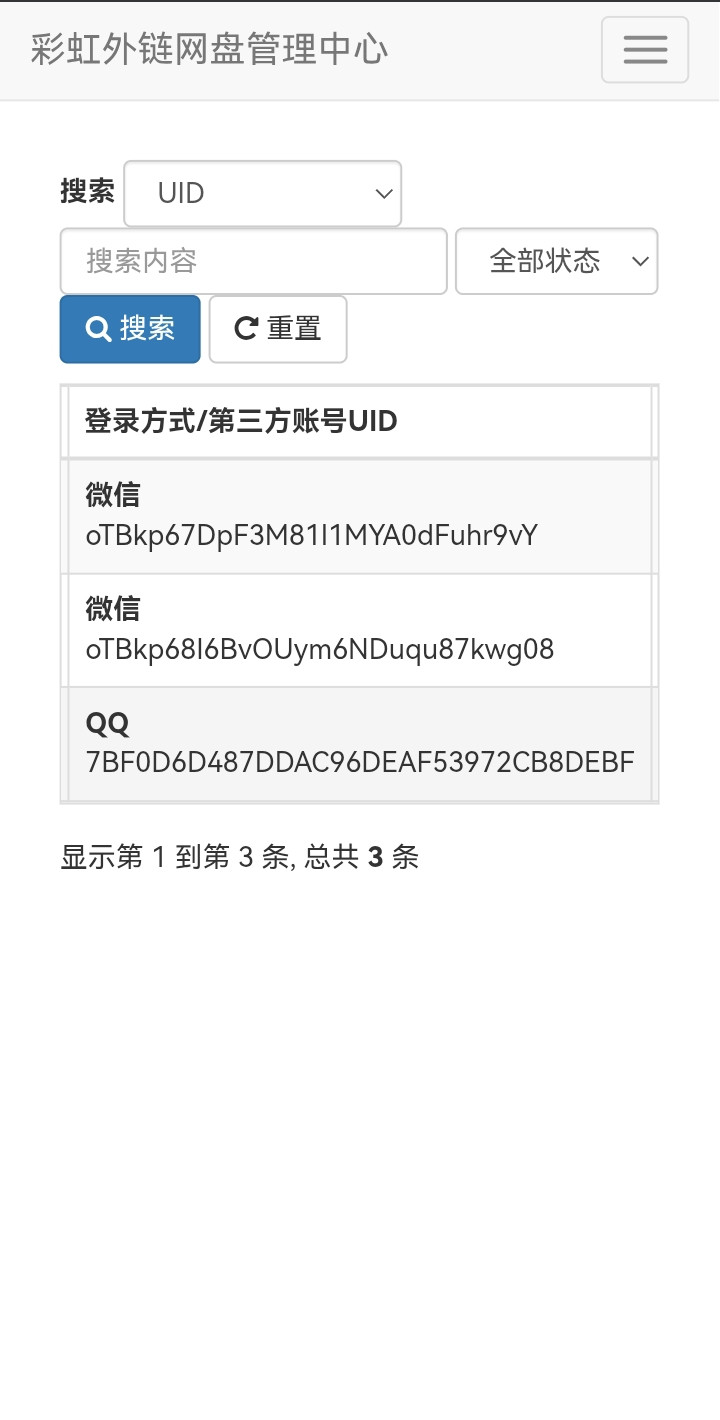Open the hamburger navigation menu
The width and height of the screenshot is (720, 1420).
pyautogui.click(x=644, y=50)
